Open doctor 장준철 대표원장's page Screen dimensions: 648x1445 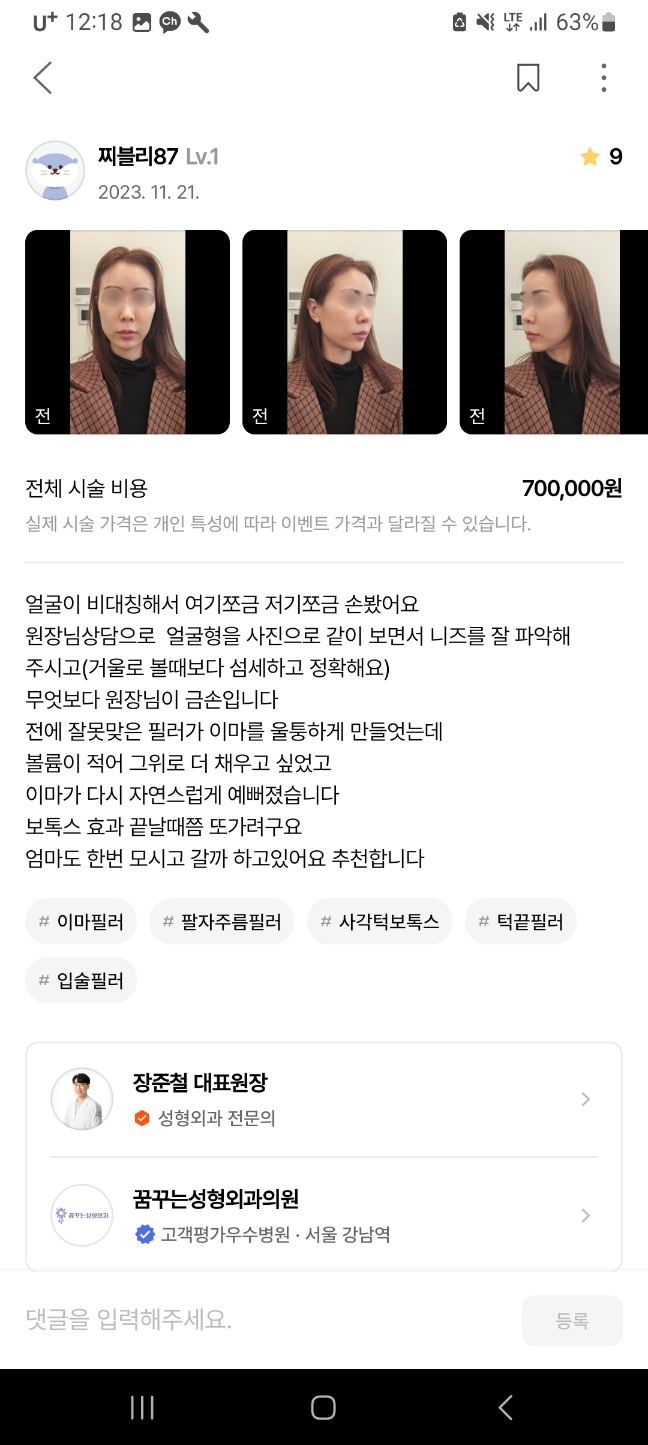[323, 1099]
